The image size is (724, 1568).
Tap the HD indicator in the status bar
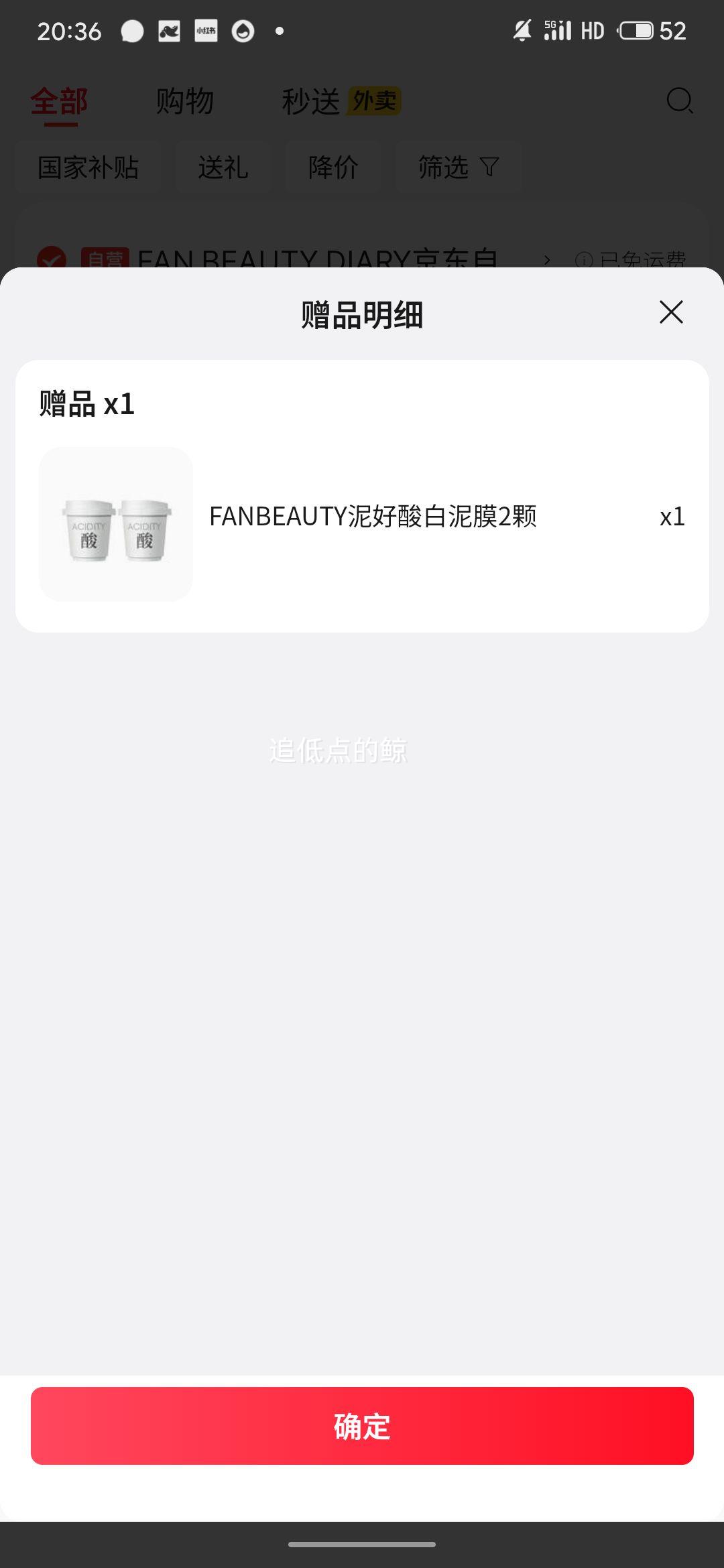point(590,29)
